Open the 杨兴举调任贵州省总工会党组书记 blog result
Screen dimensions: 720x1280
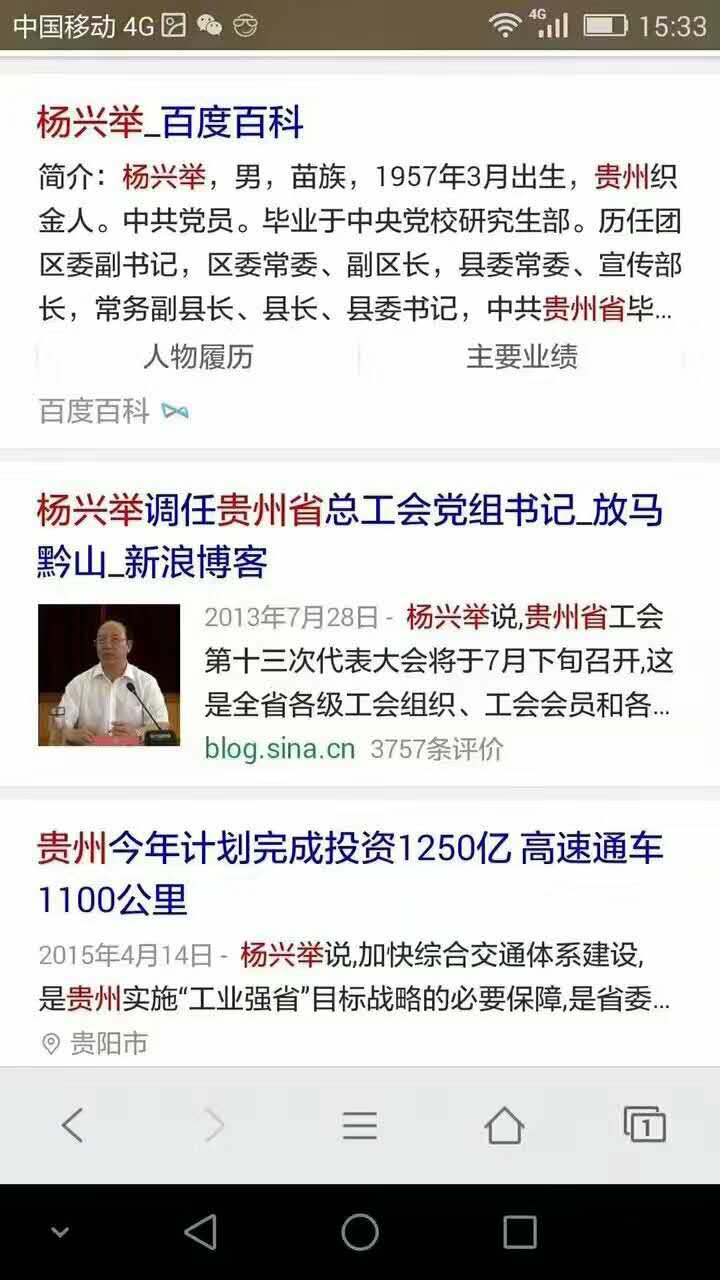350,536
